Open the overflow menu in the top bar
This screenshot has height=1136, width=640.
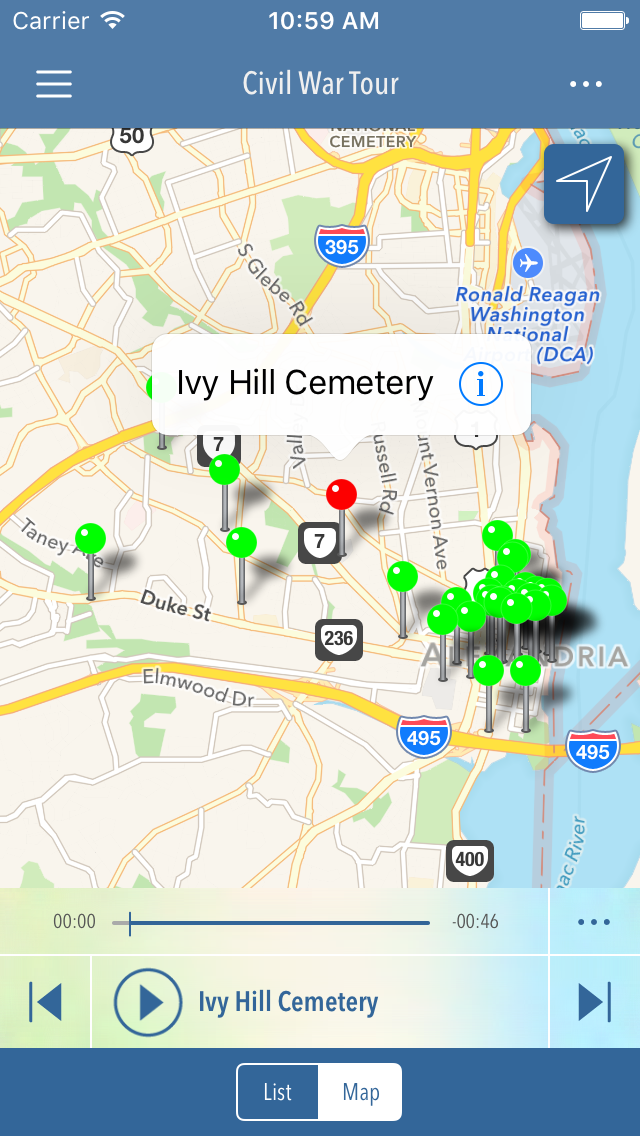[586, 84]
